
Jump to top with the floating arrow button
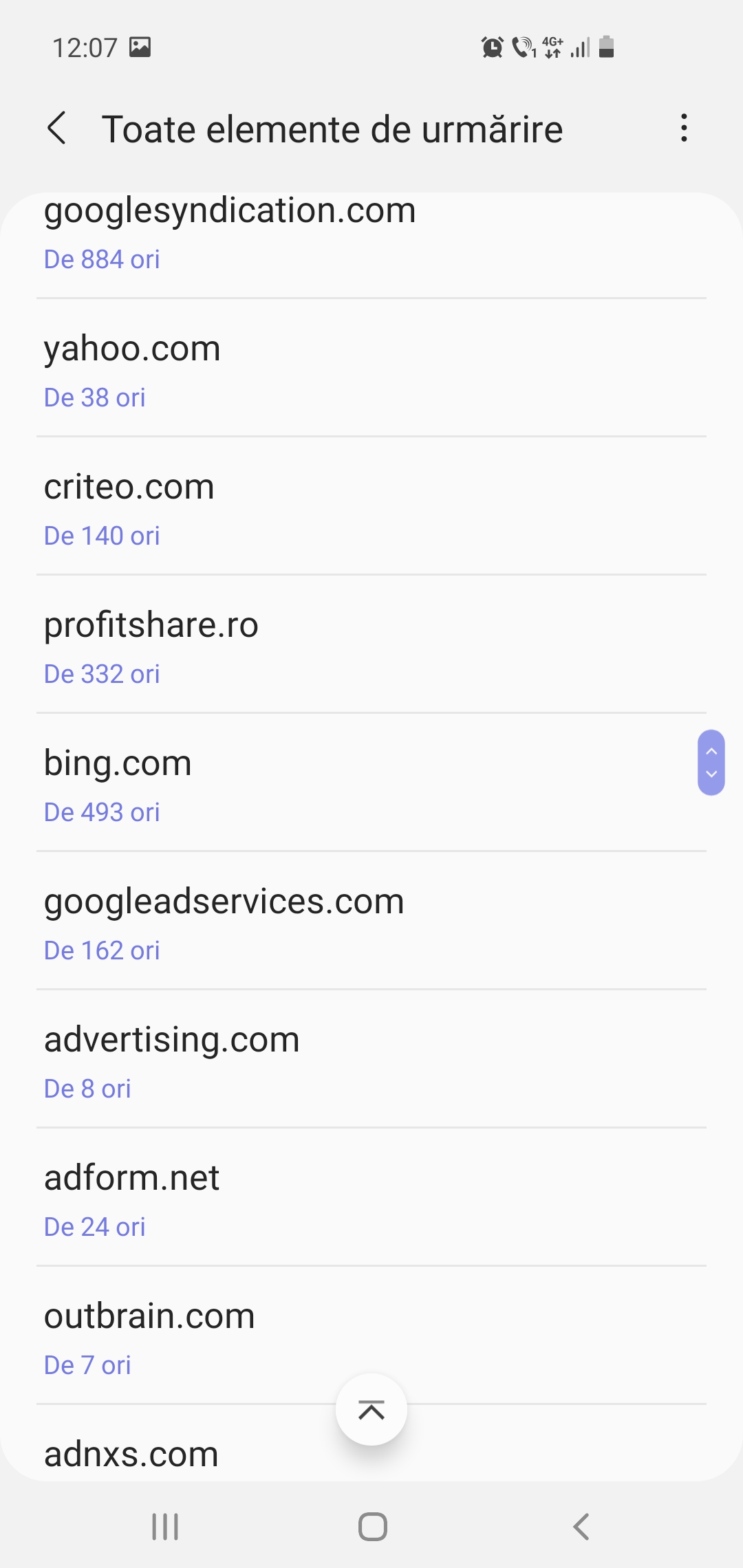371,1410
